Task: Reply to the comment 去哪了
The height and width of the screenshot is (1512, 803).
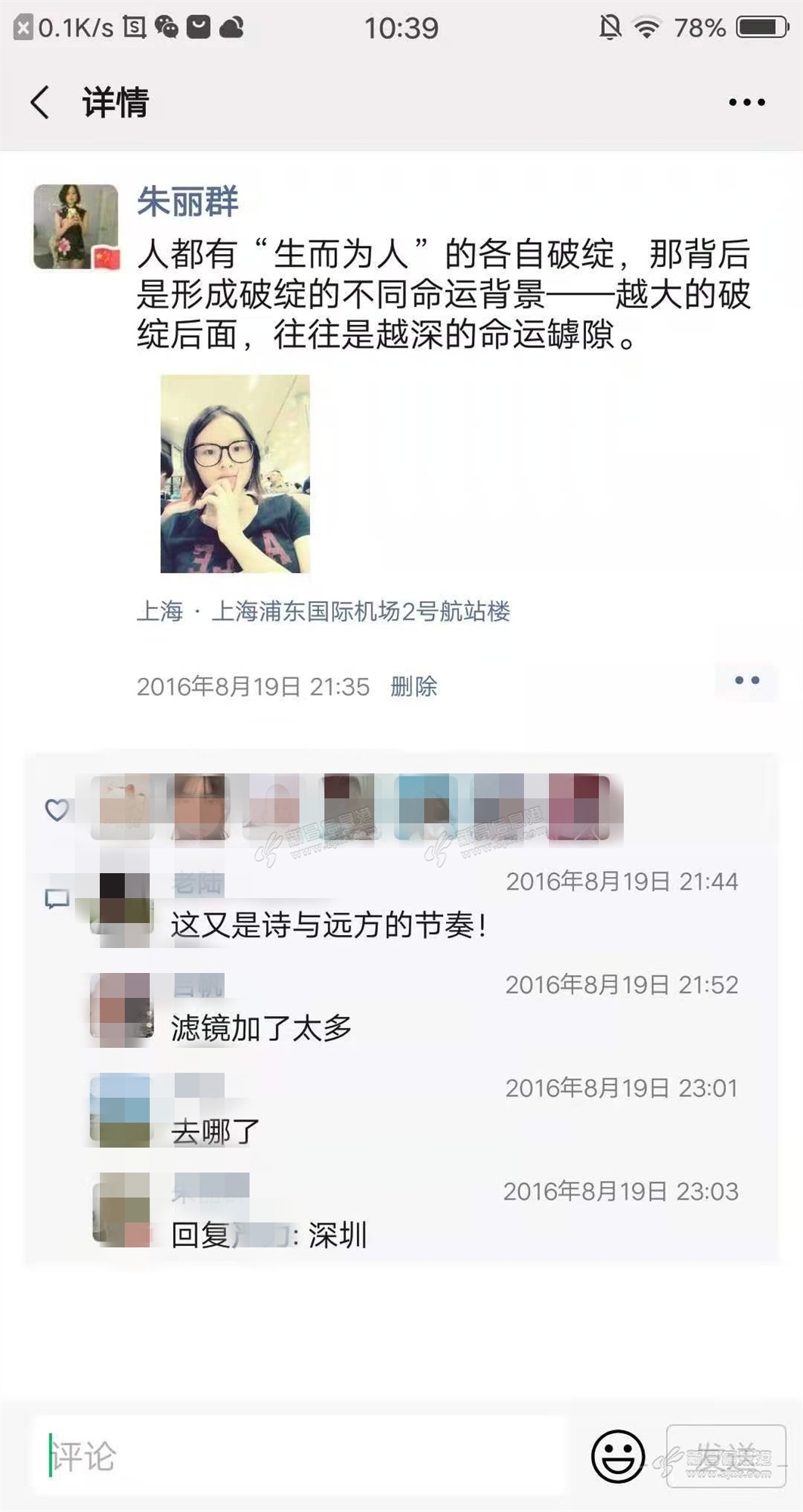Action: 215,1132
